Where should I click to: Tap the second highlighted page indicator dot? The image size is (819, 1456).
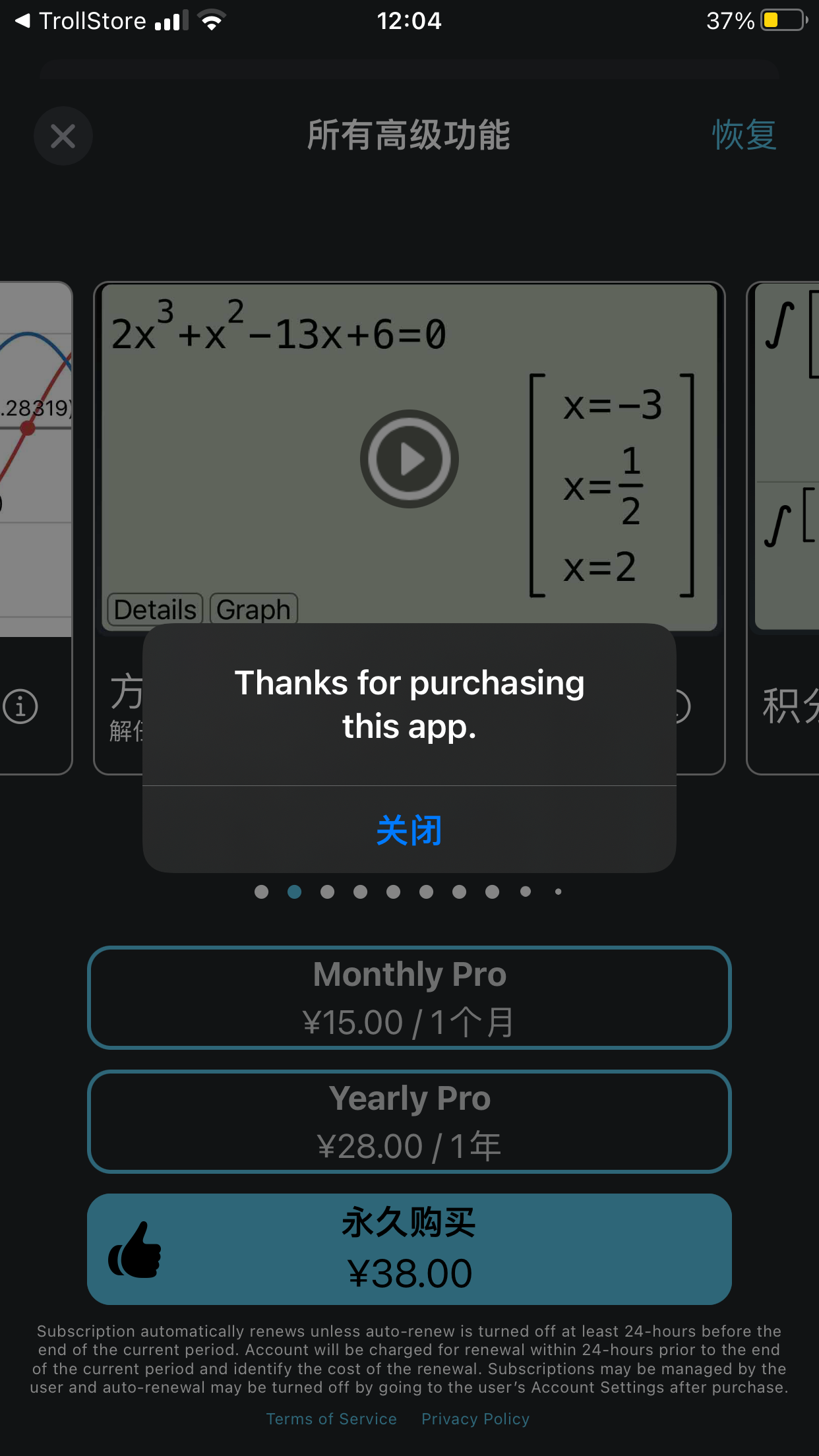coord(294,891)
